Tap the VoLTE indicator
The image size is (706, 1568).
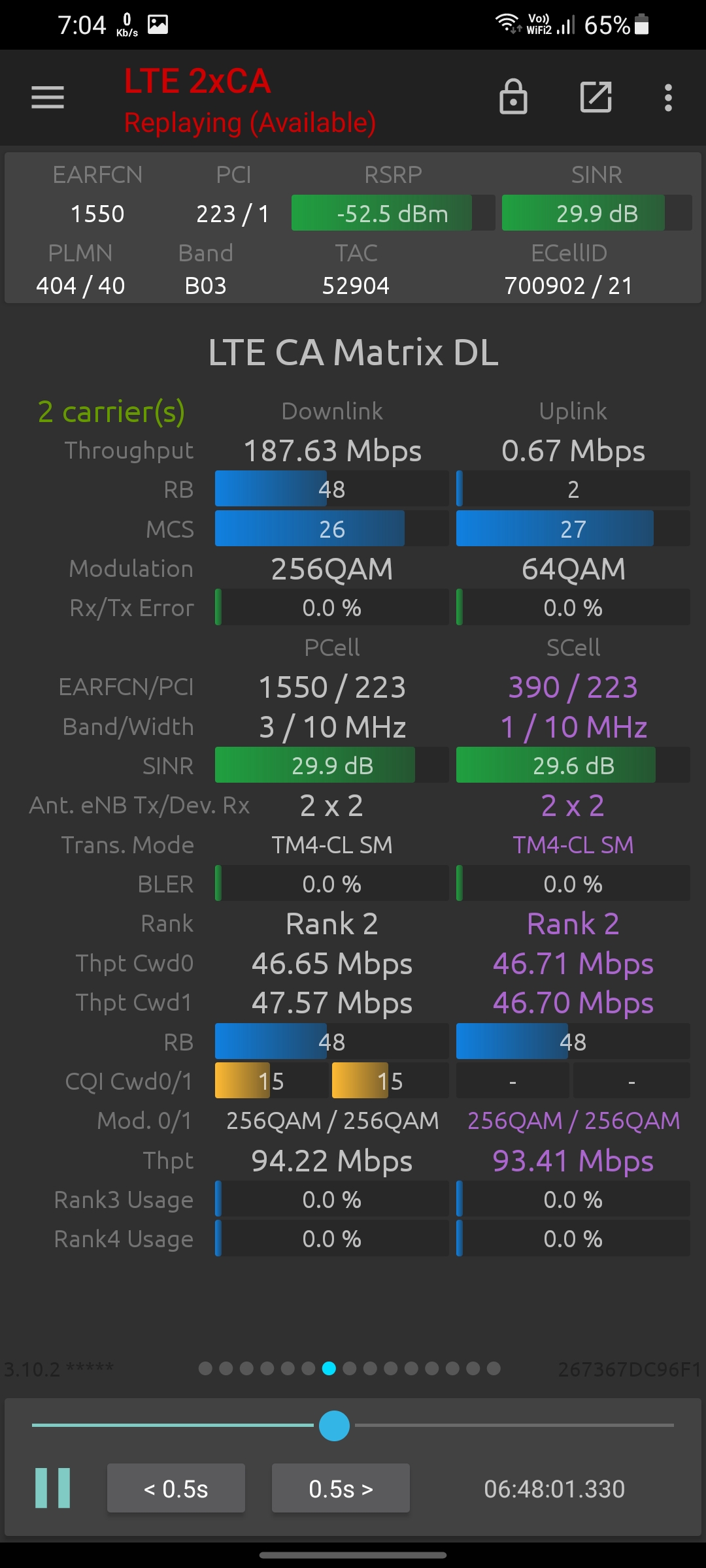[x=539, y=24]
